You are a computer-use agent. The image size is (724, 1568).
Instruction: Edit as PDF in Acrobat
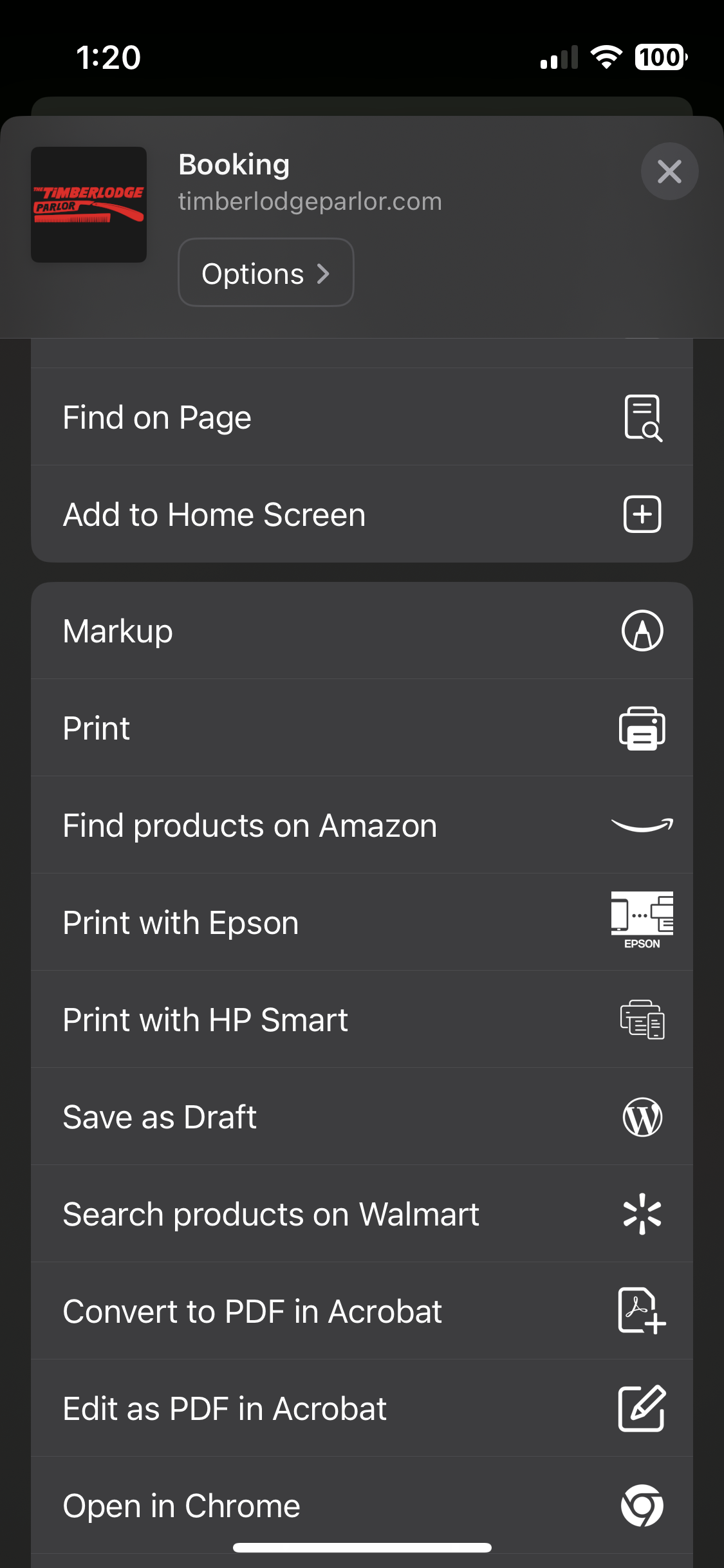[362, 1408]
